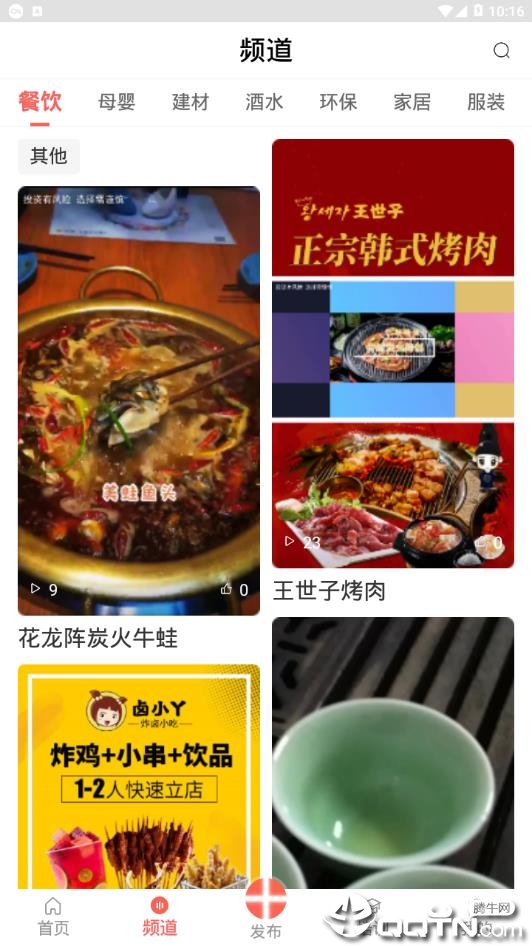The width and height of the screenshot is (532, 946).
Task: Tap the 其他 filter chip
Action: pos(49,156)
